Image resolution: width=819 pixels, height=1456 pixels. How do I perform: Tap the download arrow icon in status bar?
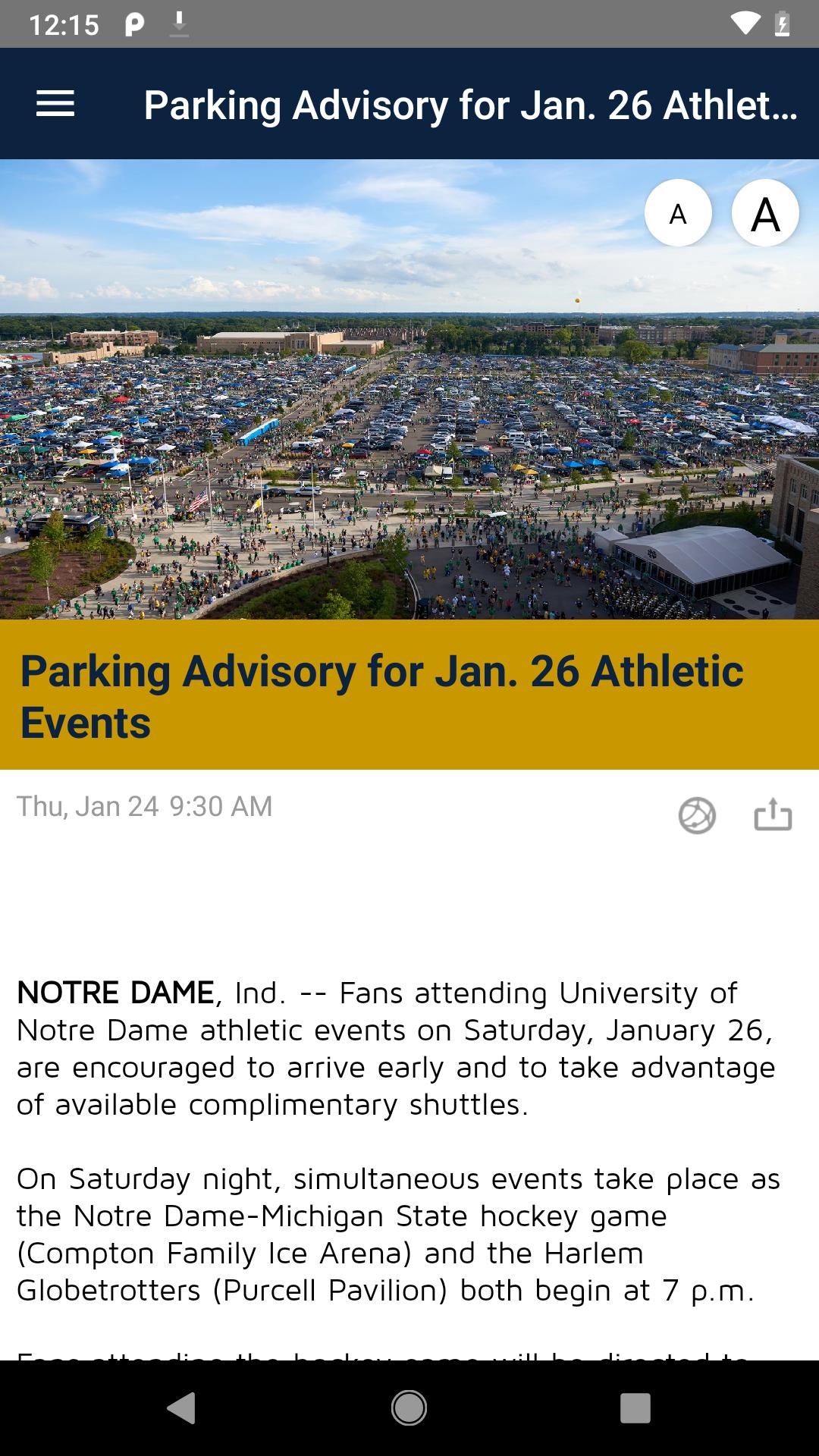(180, 23)
